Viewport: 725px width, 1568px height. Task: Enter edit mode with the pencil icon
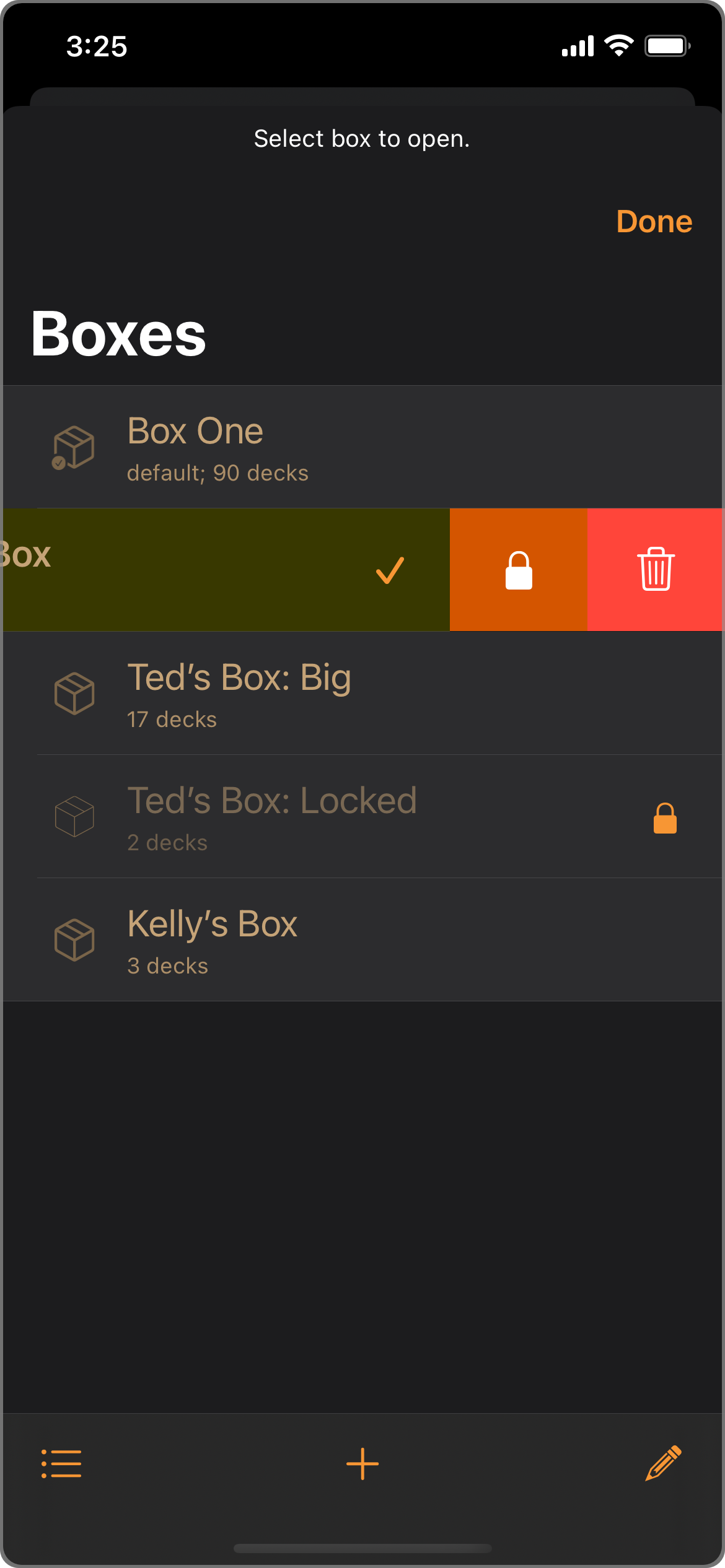pyautogui.click(x=663, y=1463)
